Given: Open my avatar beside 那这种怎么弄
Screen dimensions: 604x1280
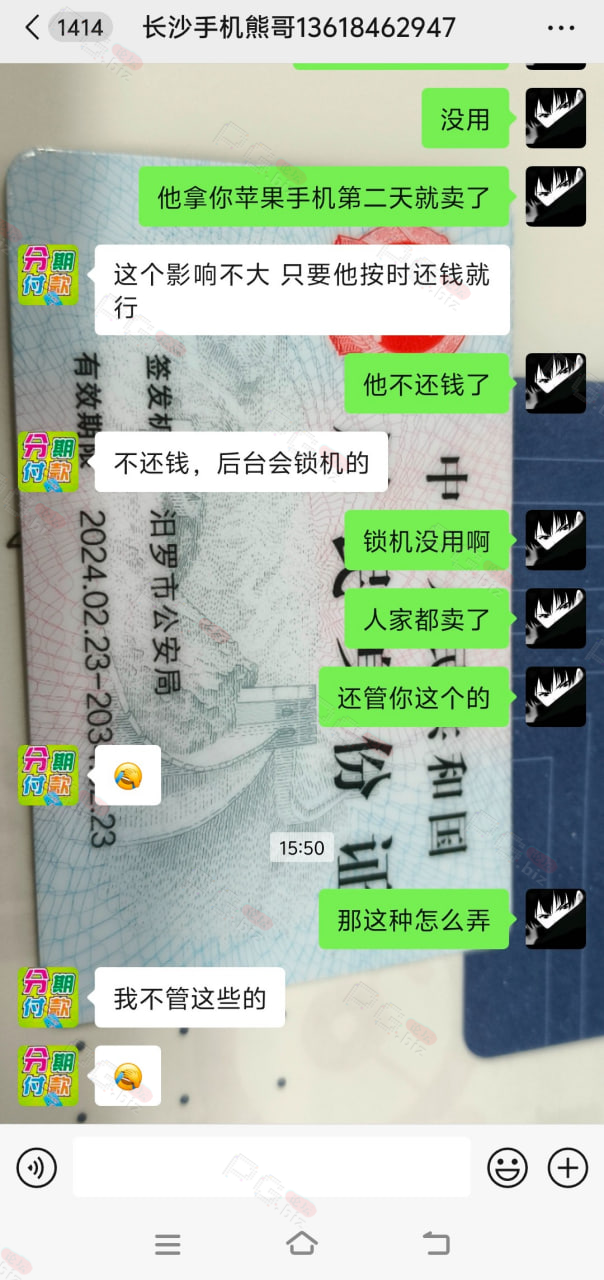Looking at the screenshot, I should point(556,919).
